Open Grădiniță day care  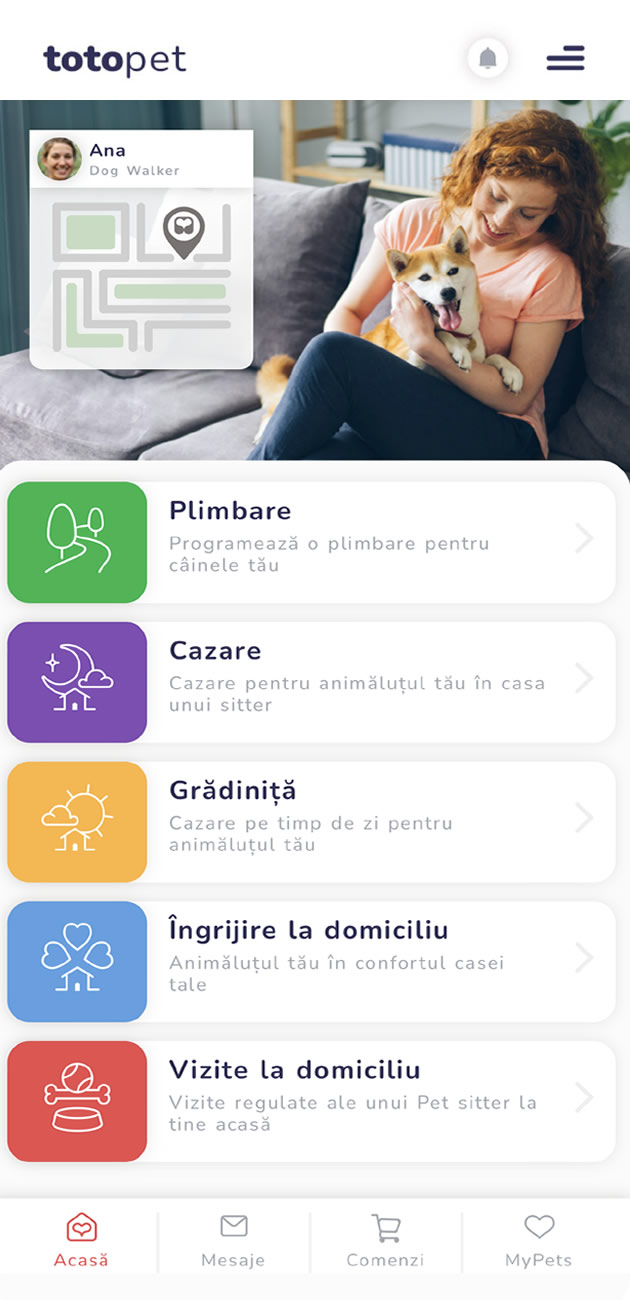(311, 822)
